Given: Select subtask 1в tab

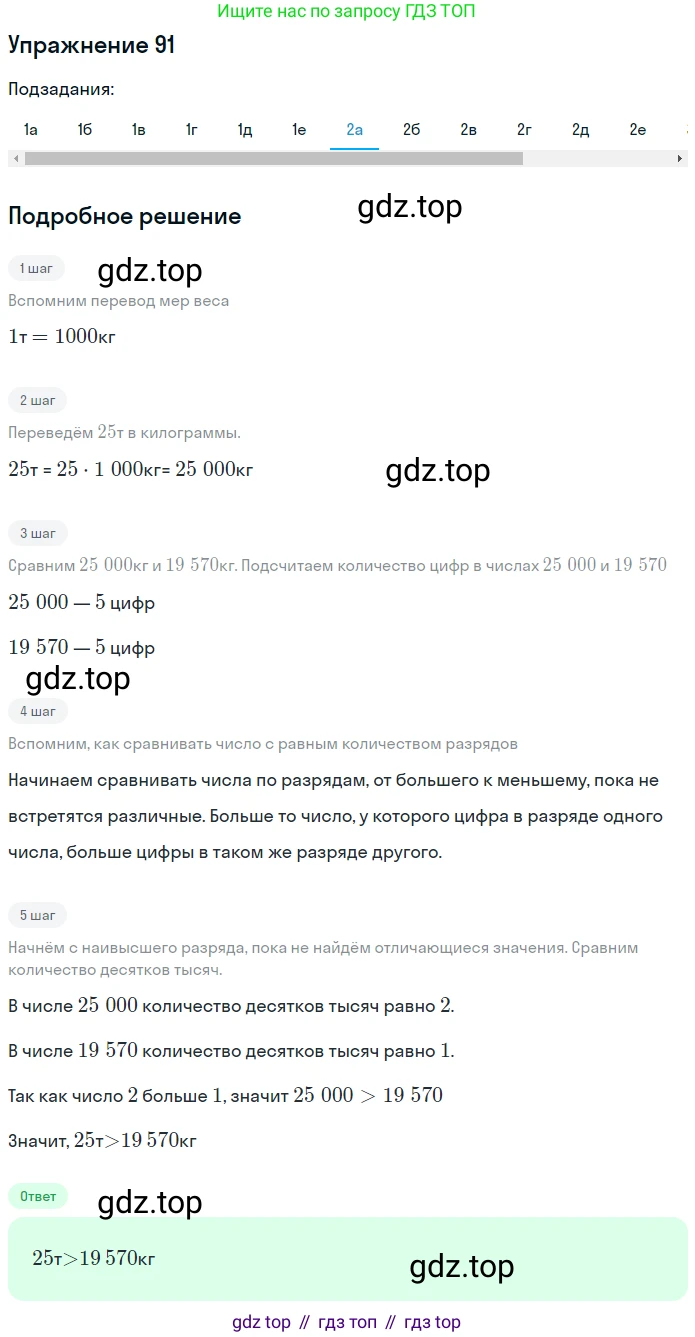Looking at the screenshot, I should coord(138,130).
